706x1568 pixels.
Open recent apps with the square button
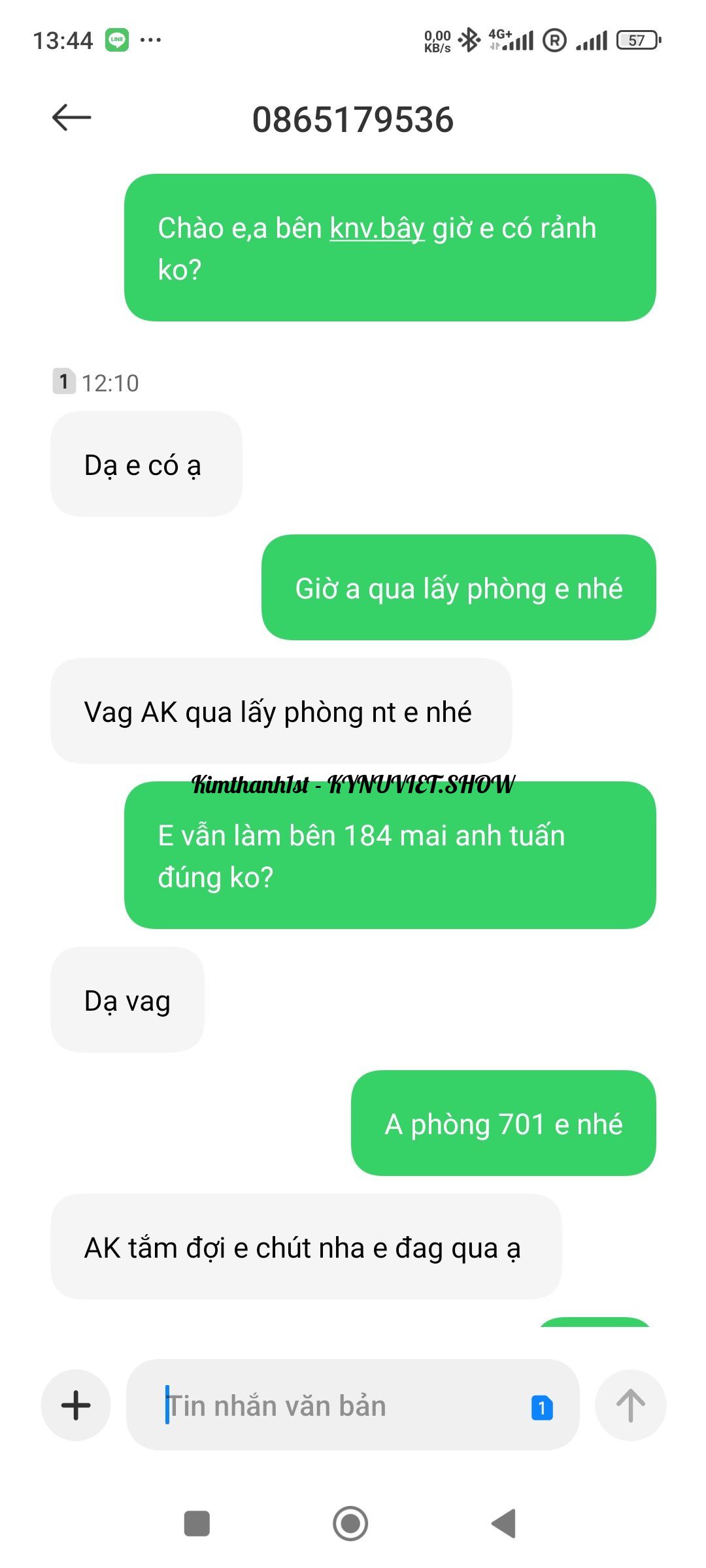point(197,1524)
